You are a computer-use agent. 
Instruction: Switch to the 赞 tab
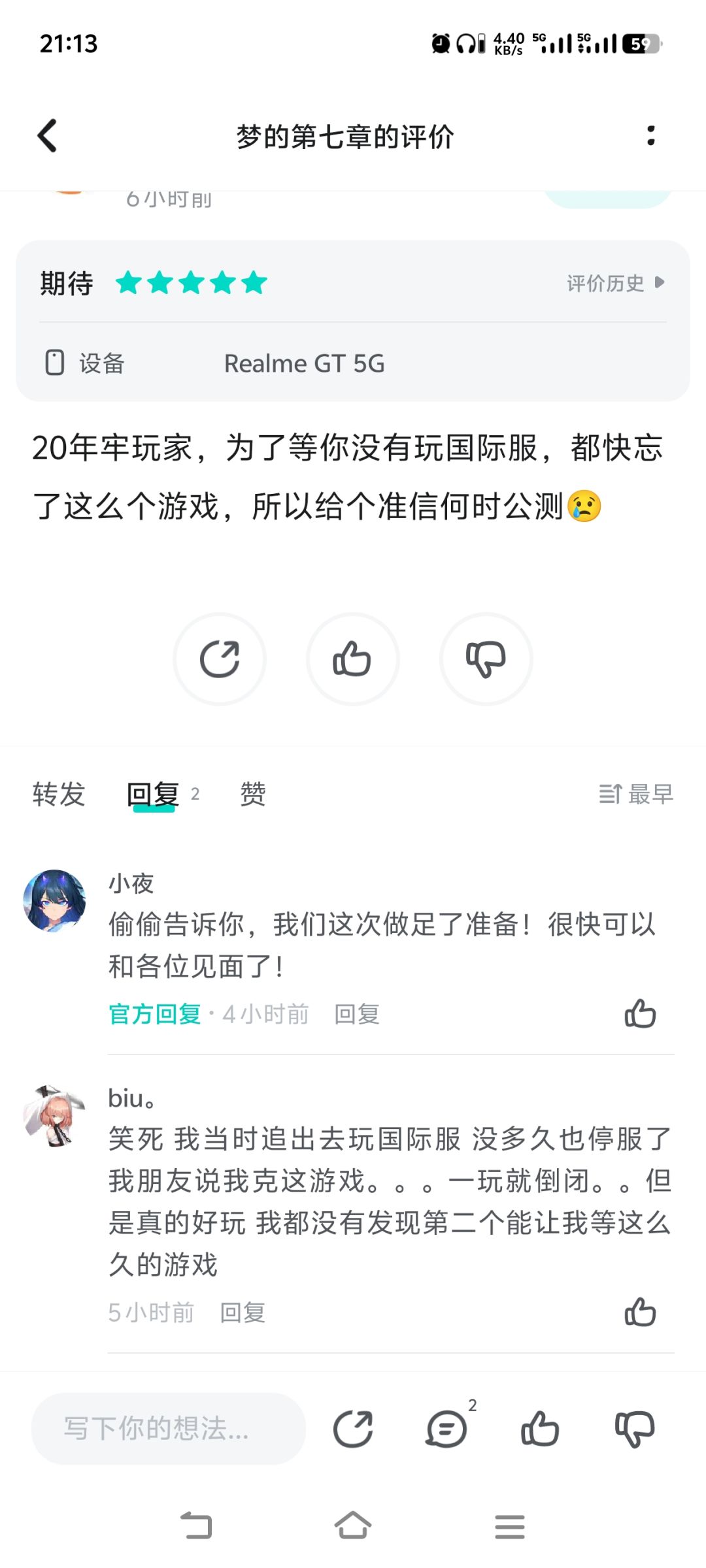coord(253,794)
